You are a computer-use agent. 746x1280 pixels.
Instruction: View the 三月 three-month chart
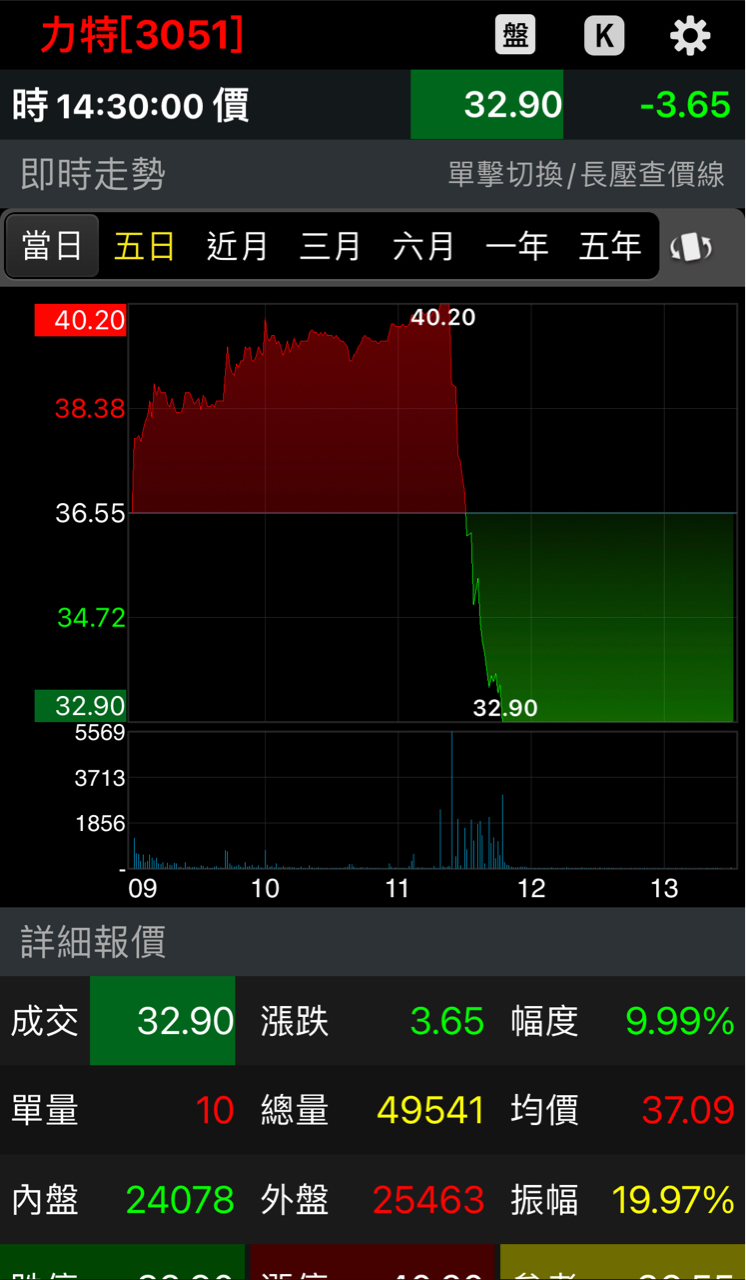(330, 246)
